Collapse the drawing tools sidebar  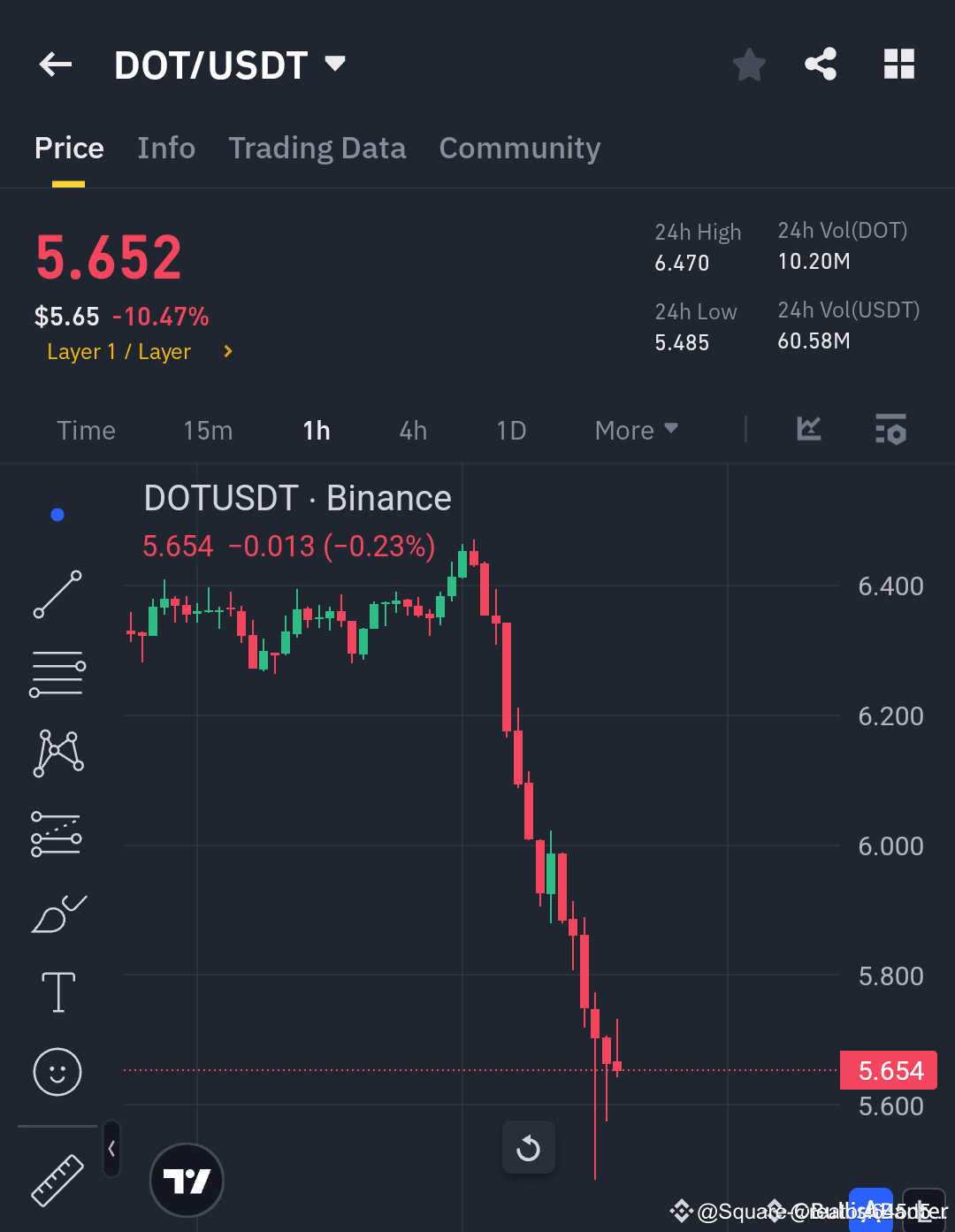[x=111, y=1148]
